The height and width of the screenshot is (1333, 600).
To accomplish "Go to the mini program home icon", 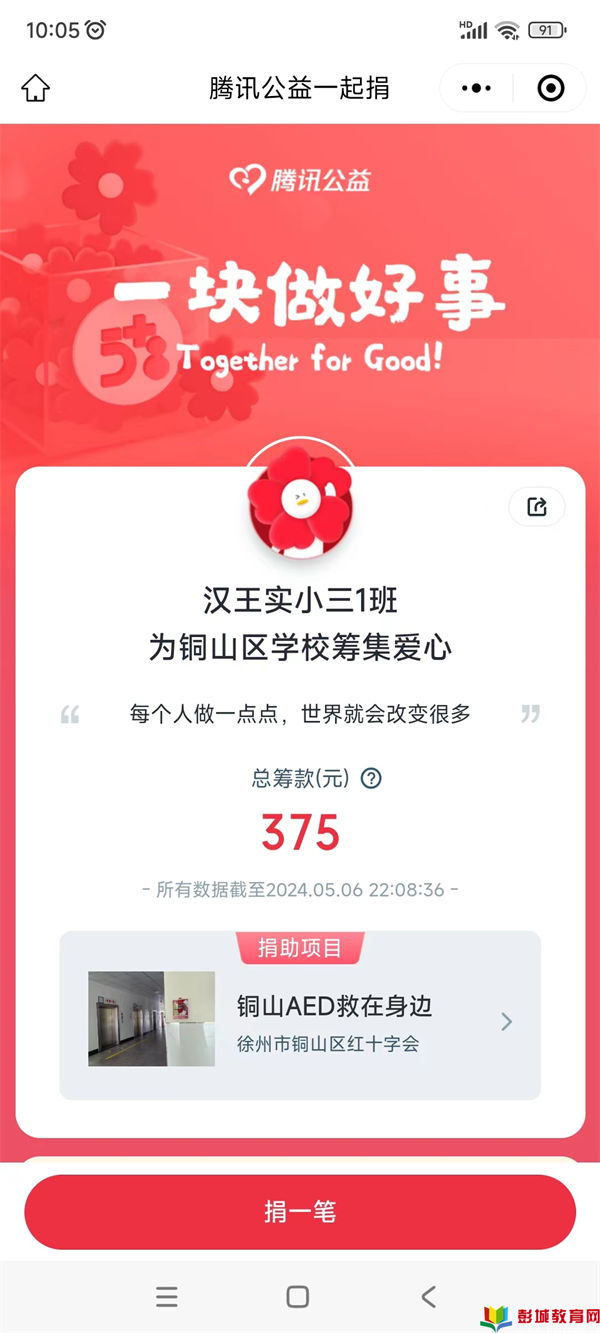I will [x=35, y=88].
